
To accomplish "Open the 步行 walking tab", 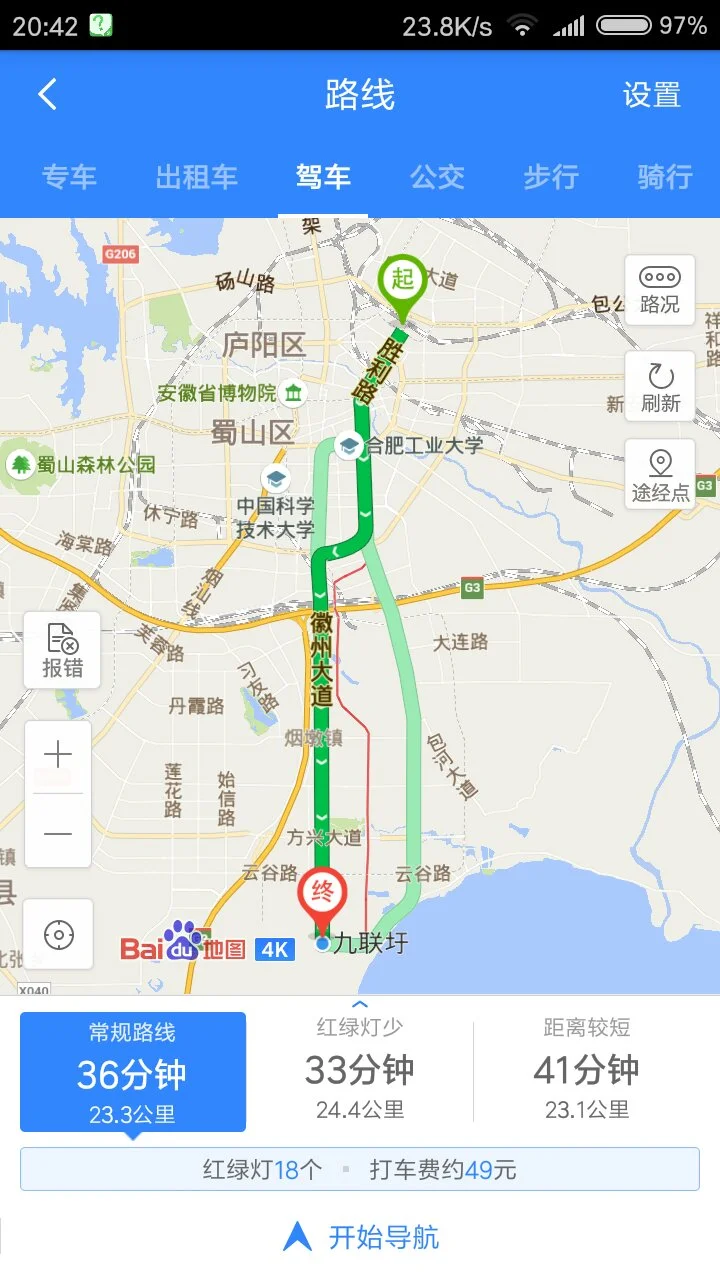I will [x=551, y=177].
